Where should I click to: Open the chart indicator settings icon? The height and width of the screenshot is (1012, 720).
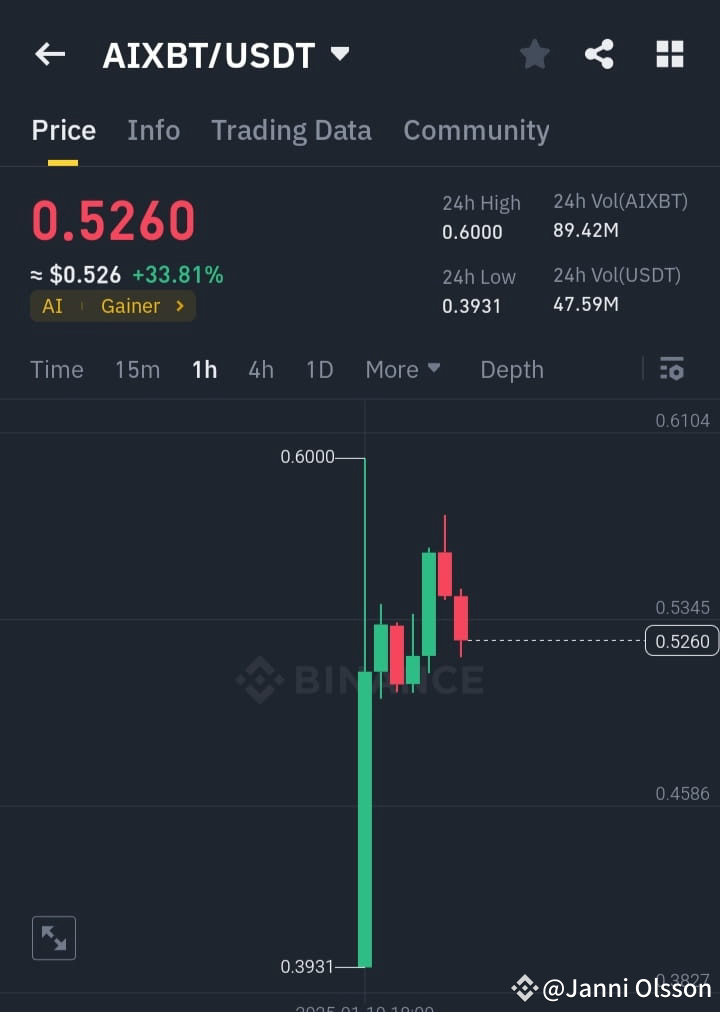coord(671,369)
